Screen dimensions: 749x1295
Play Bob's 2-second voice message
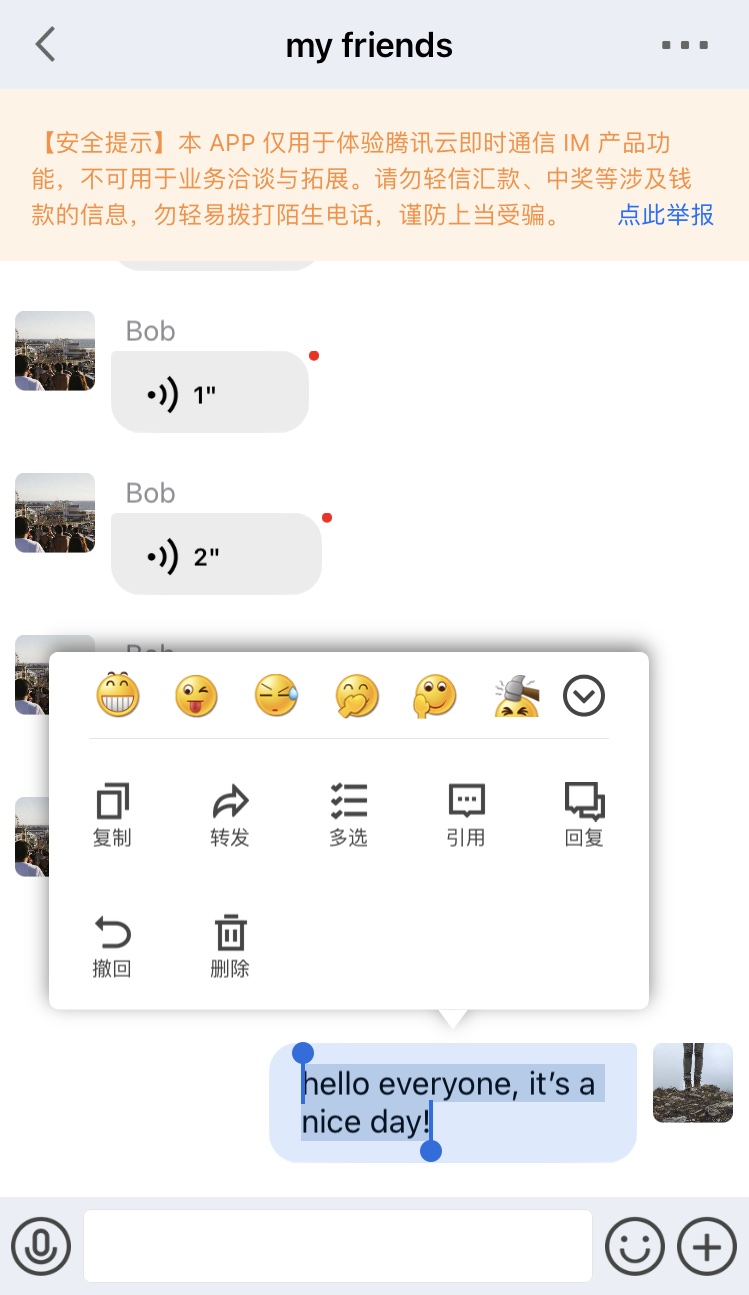(x=215, y=555)
